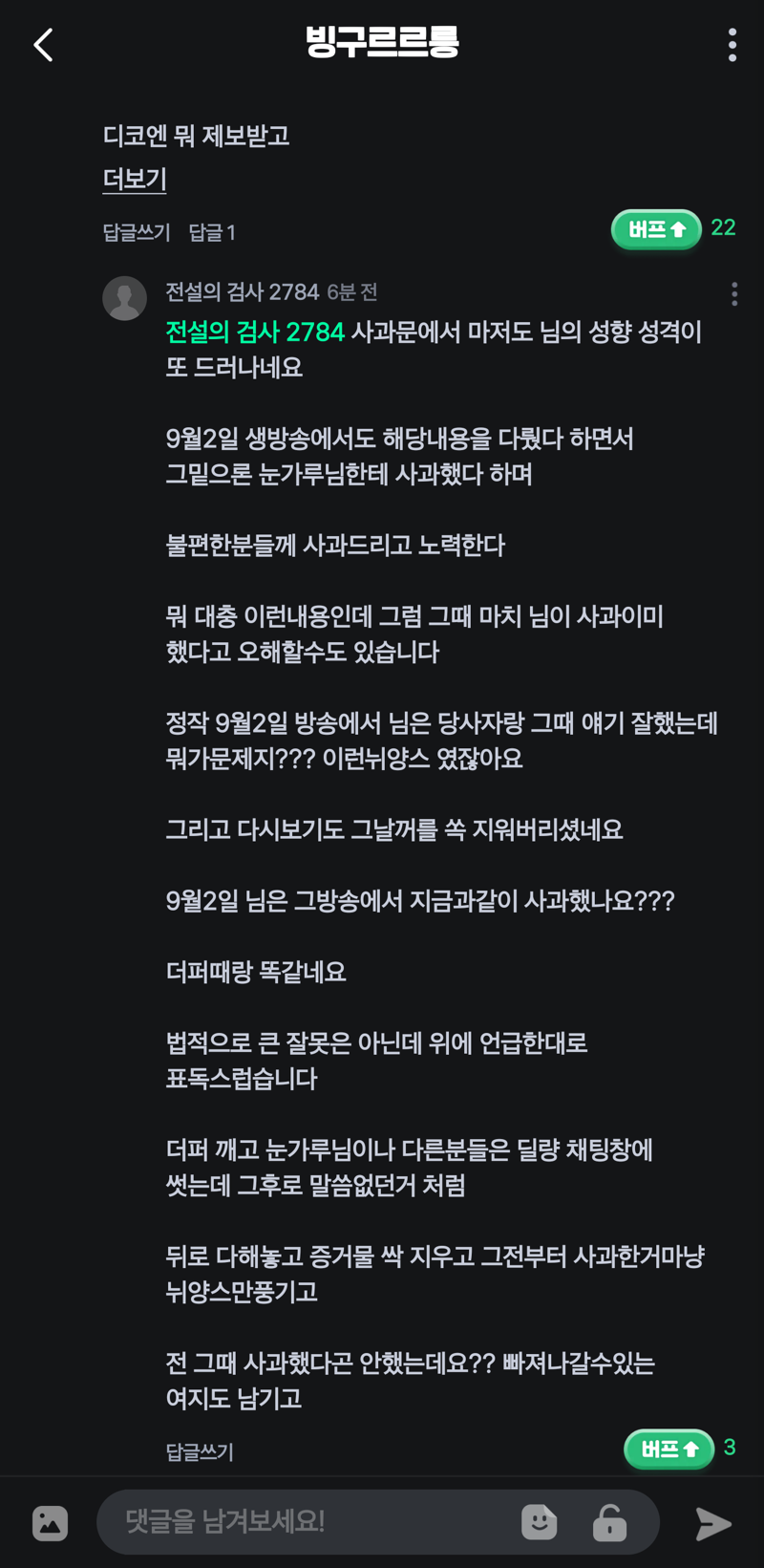Screen dimensions: 764x1568
Task: Upvote with 버프 button showing 22
Action: (656, 229)
